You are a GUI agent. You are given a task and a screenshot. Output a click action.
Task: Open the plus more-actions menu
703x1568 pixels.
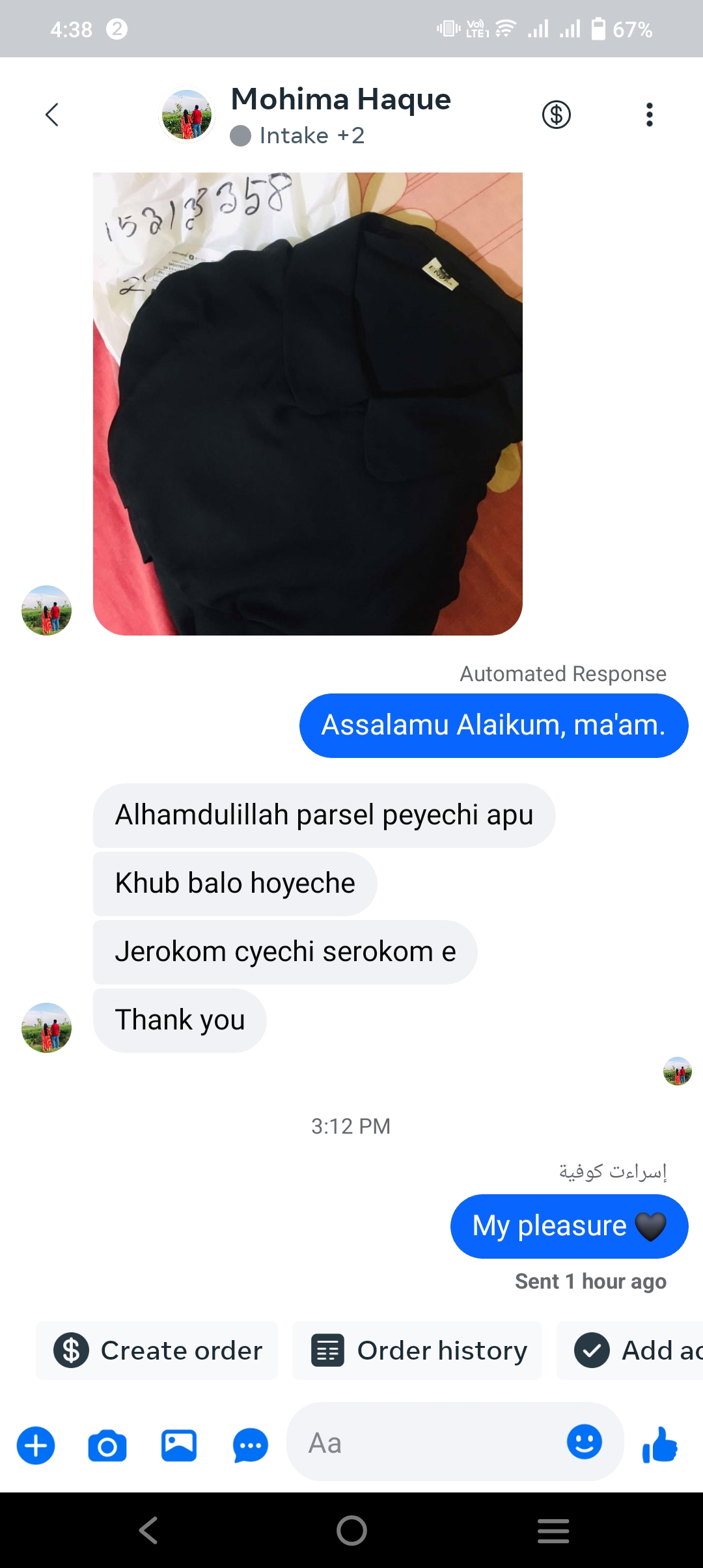point(36,1446)
